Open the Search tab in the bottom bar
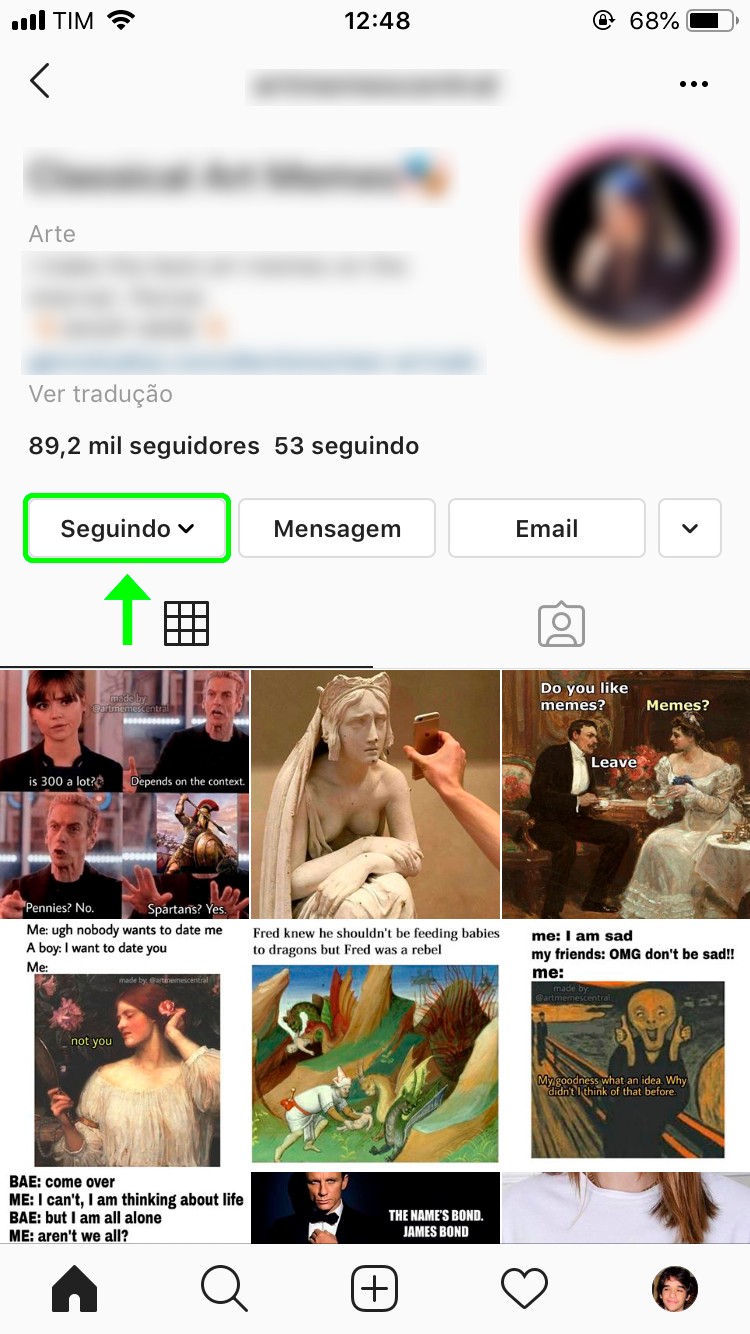 click(224, 1288)
